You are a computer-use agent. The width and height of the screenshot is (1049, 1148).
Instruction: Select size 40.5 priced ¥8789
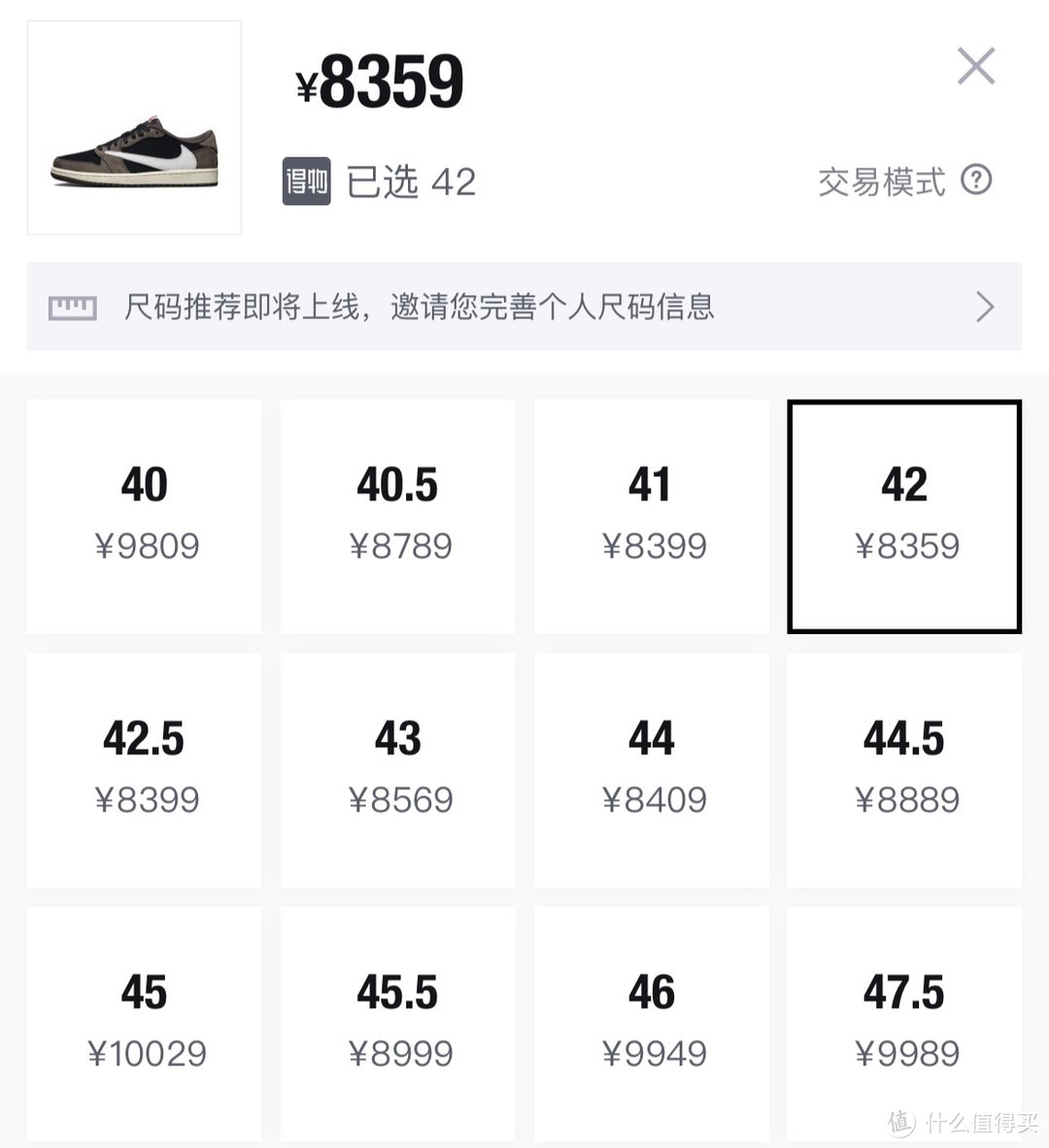click(397, 517)
